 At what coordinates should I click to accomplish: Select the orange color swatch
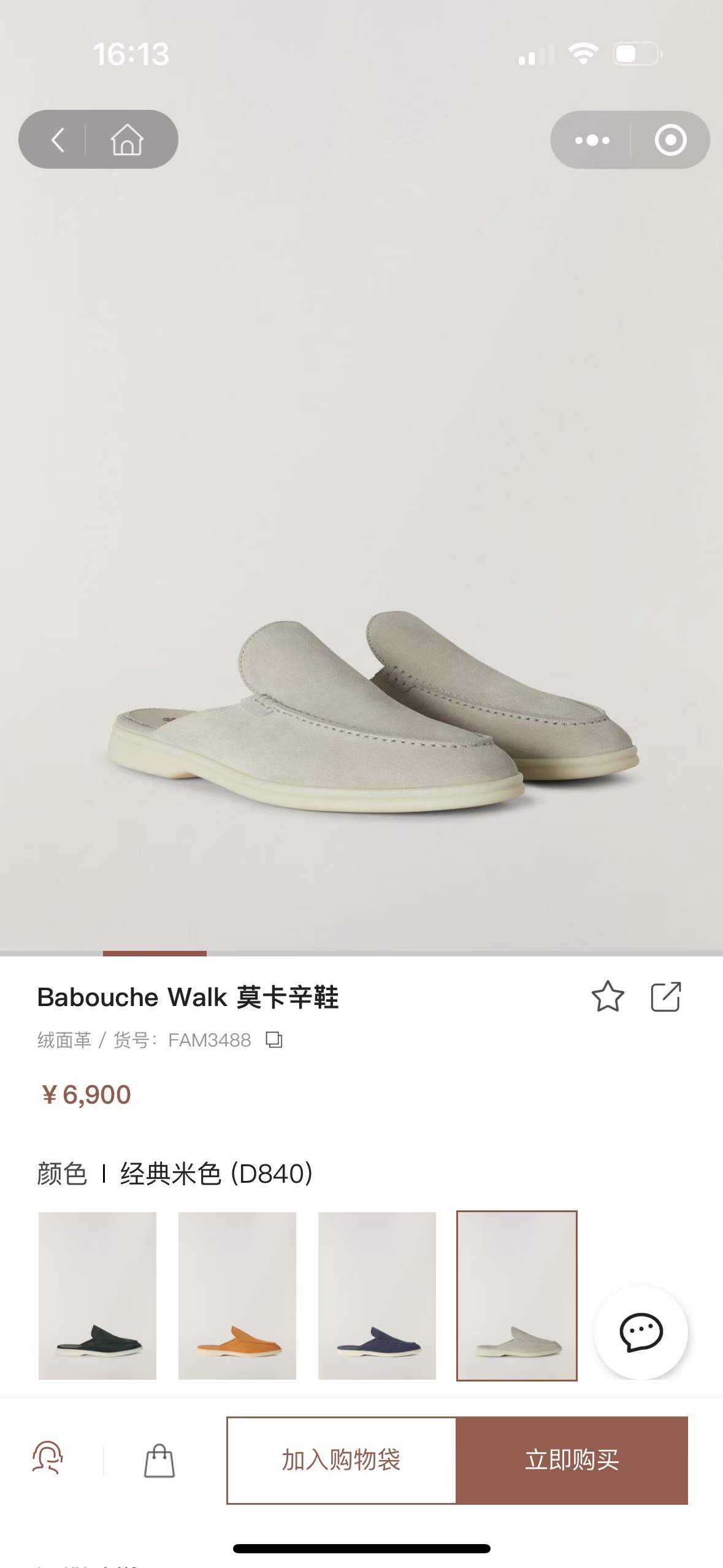click(x=237, y=1296)
